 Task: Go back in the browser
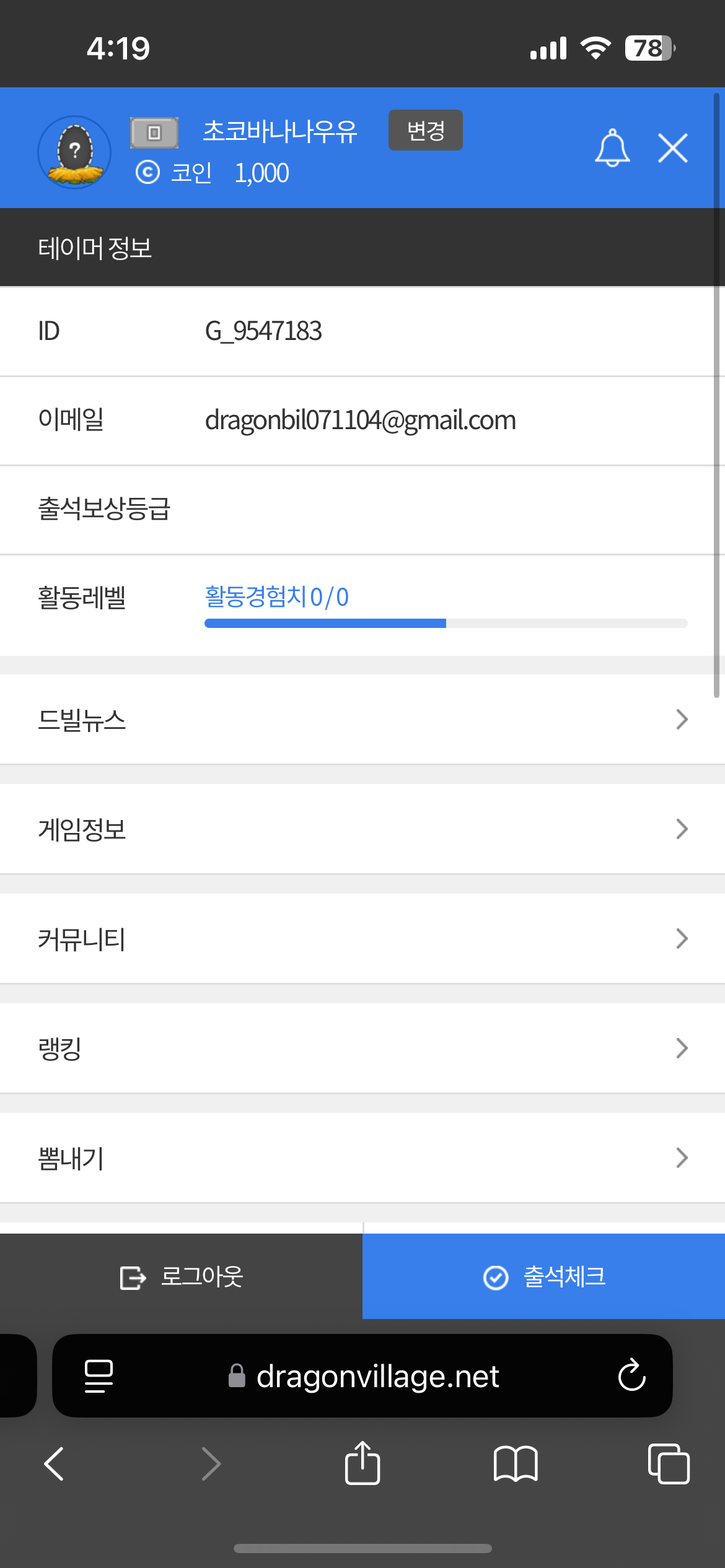coord(54,1465)
